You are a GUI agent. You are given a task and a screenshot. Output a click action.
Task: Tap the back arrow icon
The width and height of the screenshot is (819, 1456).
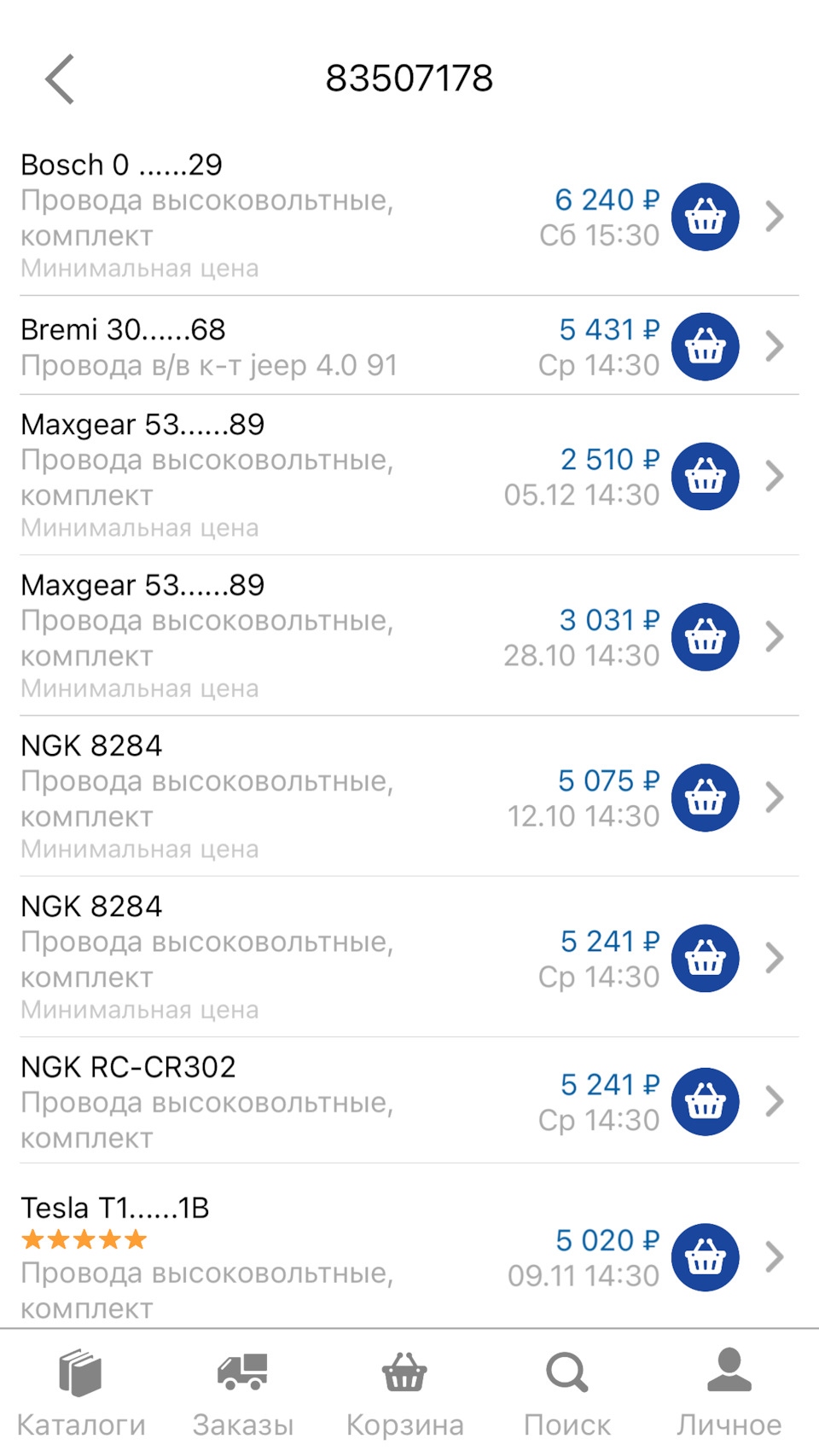pos(60,78)
